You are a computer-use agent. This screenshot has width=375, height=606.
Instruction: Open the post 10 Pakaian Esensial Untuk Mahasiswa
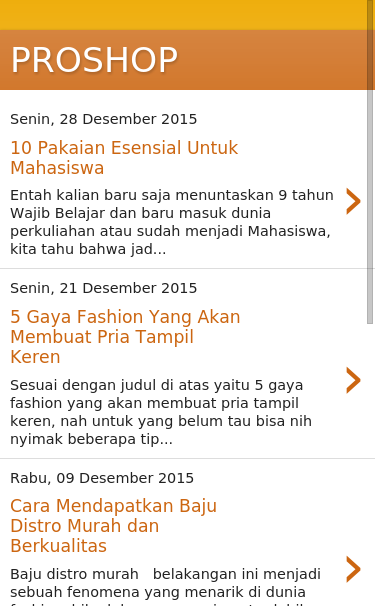tap(124, 158)
